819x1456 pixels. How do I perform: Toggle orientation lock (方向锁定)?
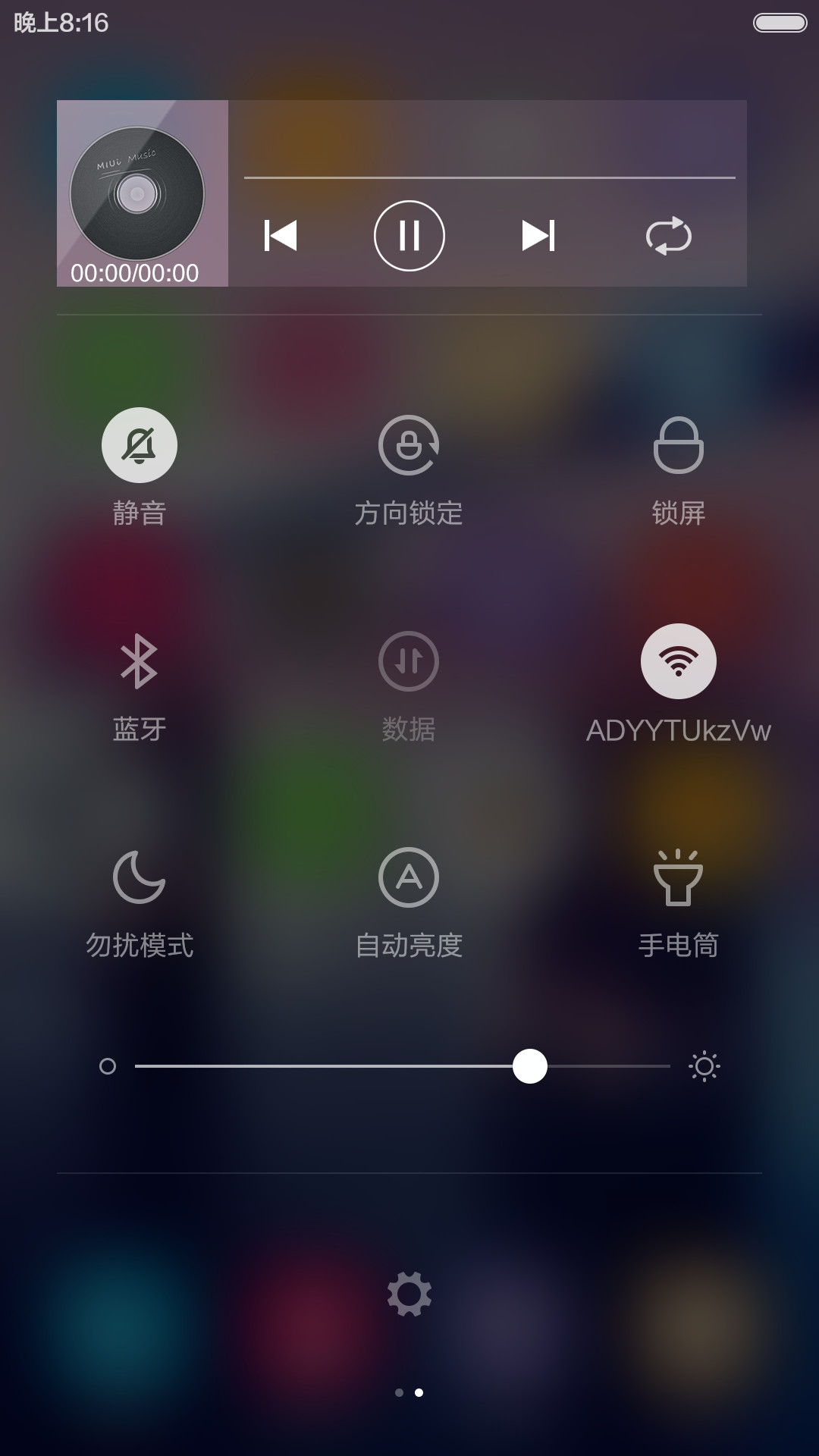[409, 445]
